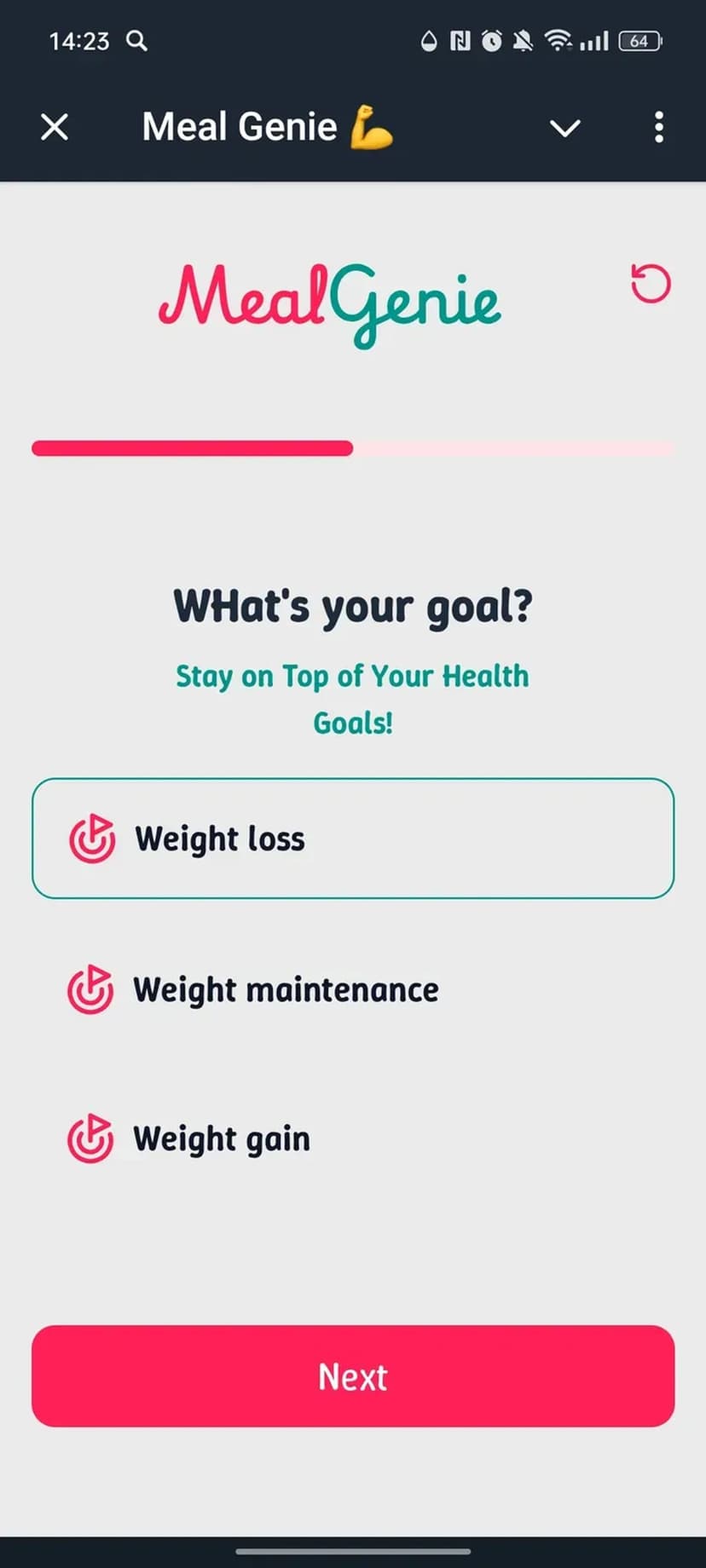Screen dimensions: 706x1568
Task: Select the Weight loss goal
Action: coord(353,839)
